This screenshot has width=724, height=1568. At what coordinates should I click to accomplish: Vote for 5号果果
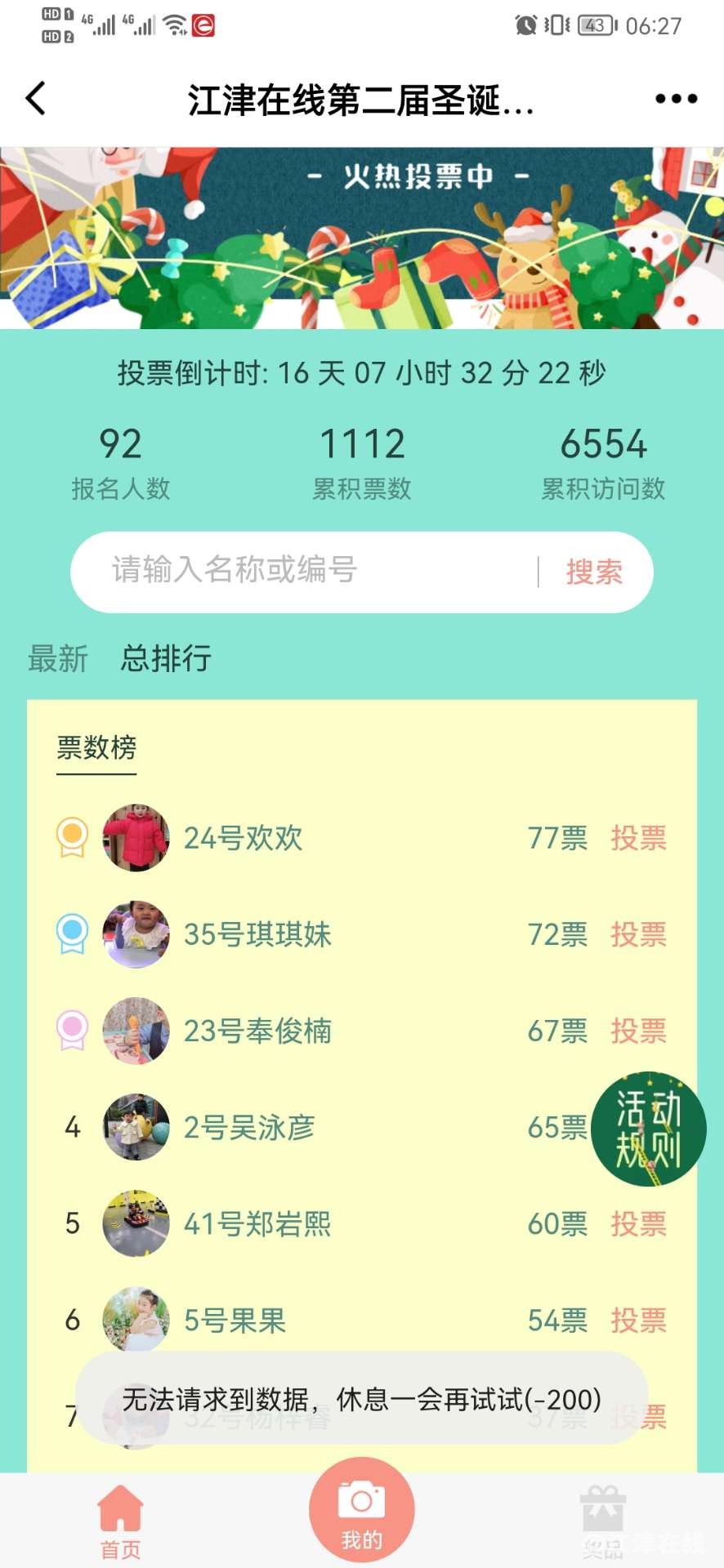coord(638,1320)
